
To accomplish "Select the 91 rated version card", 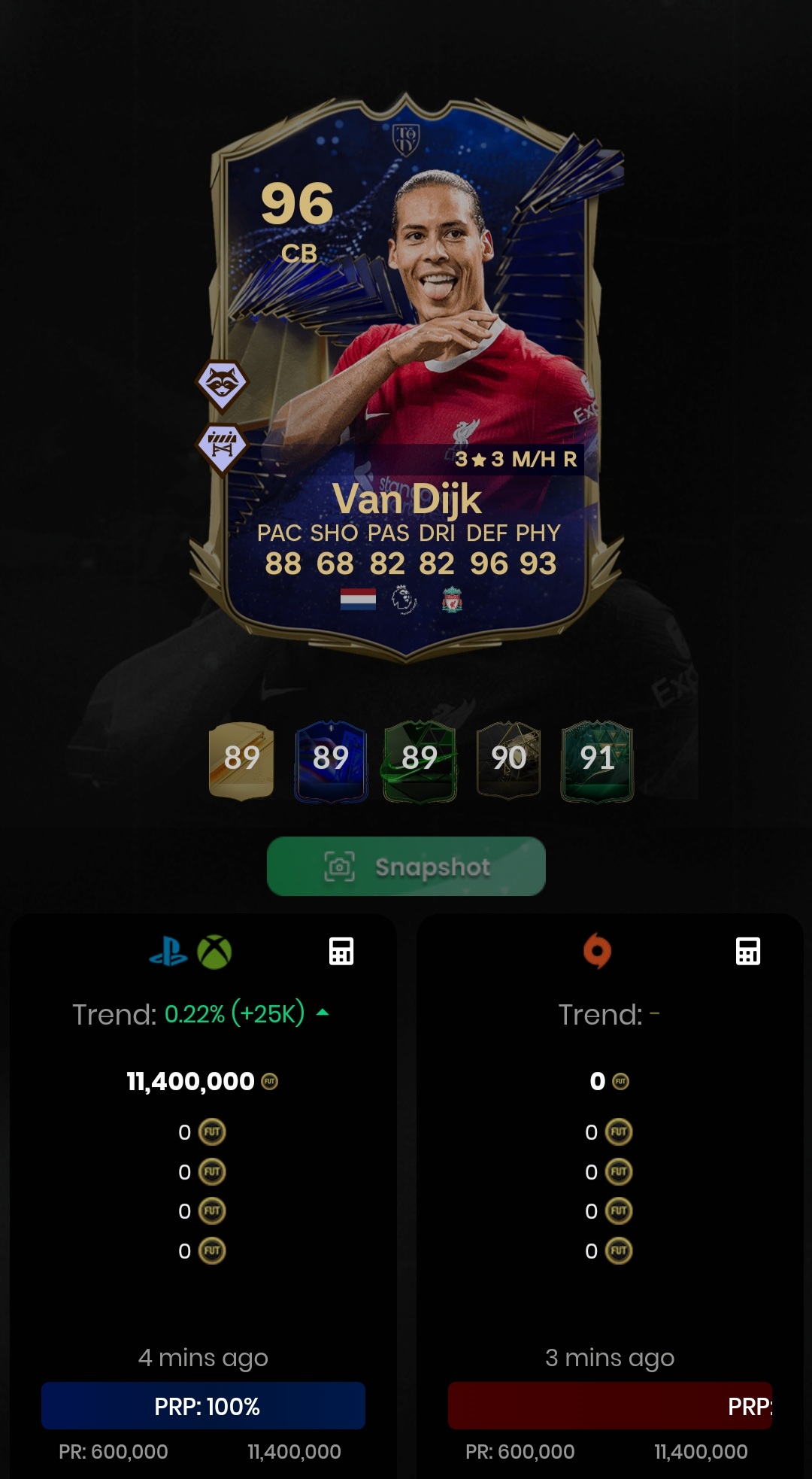I will pos(598,761).
